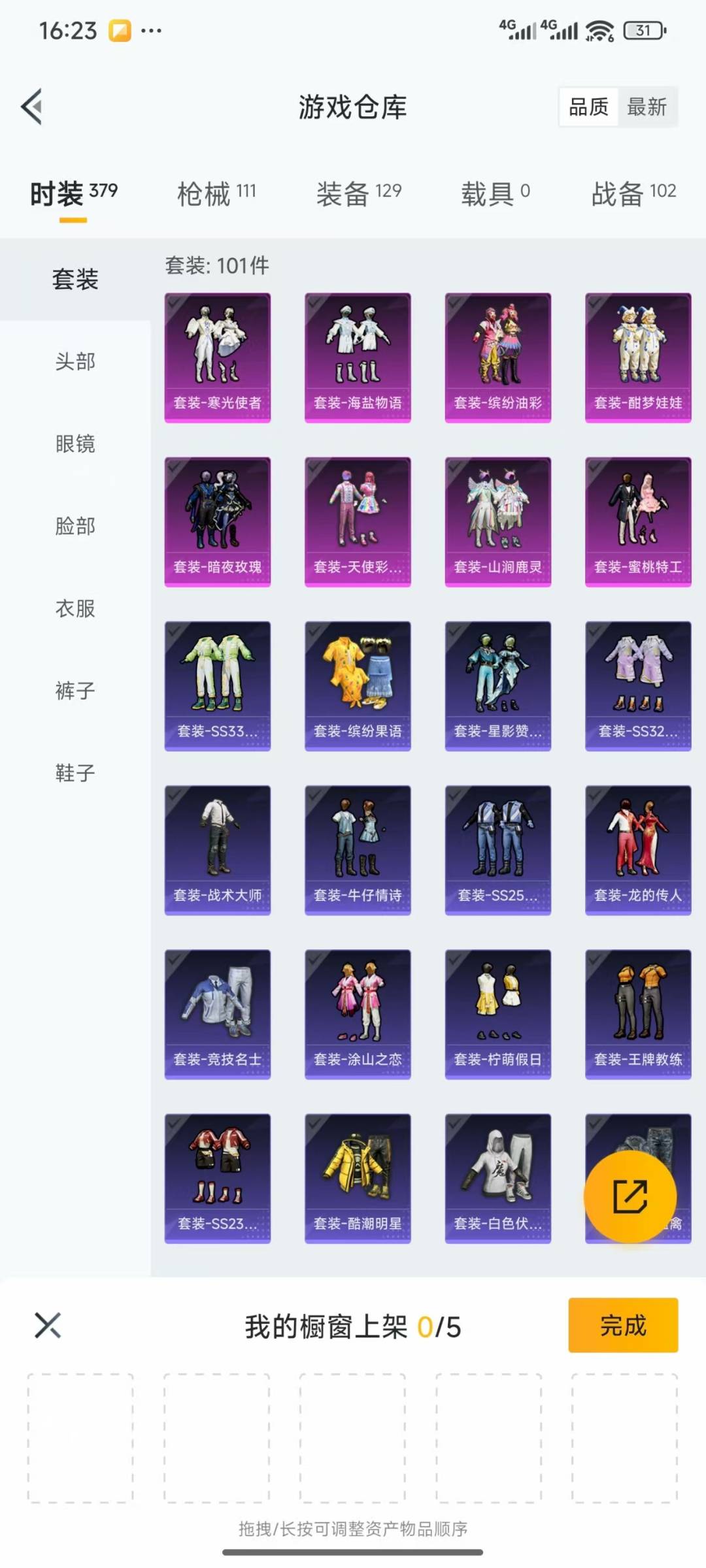Open the 战备 tab

633,193
